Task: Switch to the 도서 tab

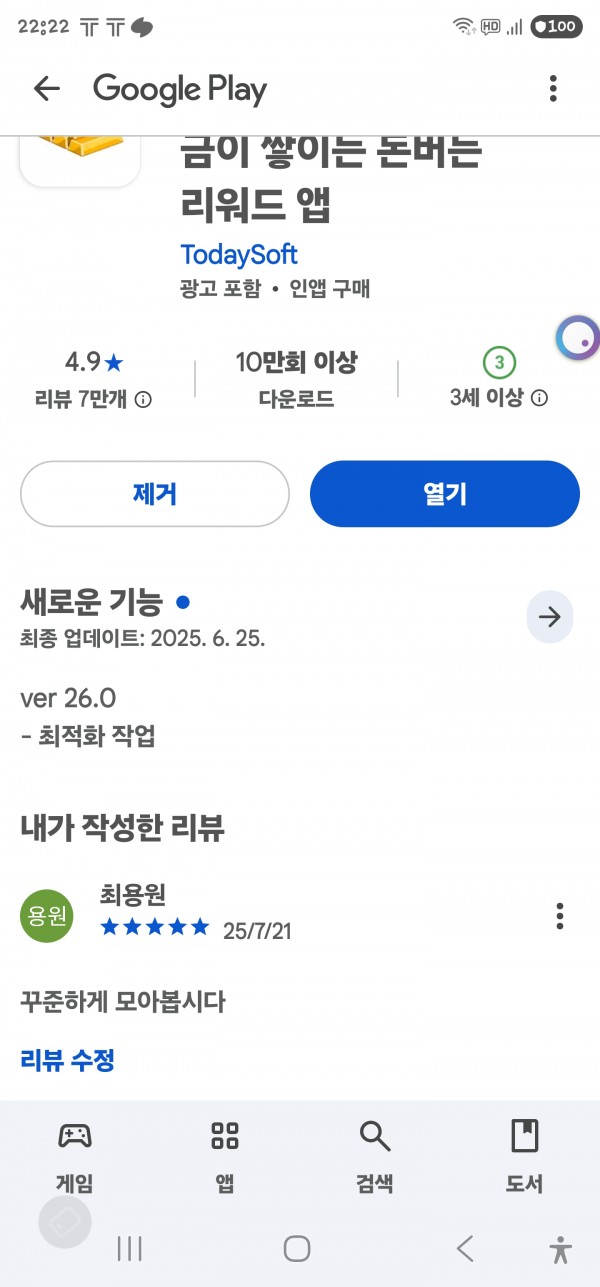Action: pos(524,1155)
